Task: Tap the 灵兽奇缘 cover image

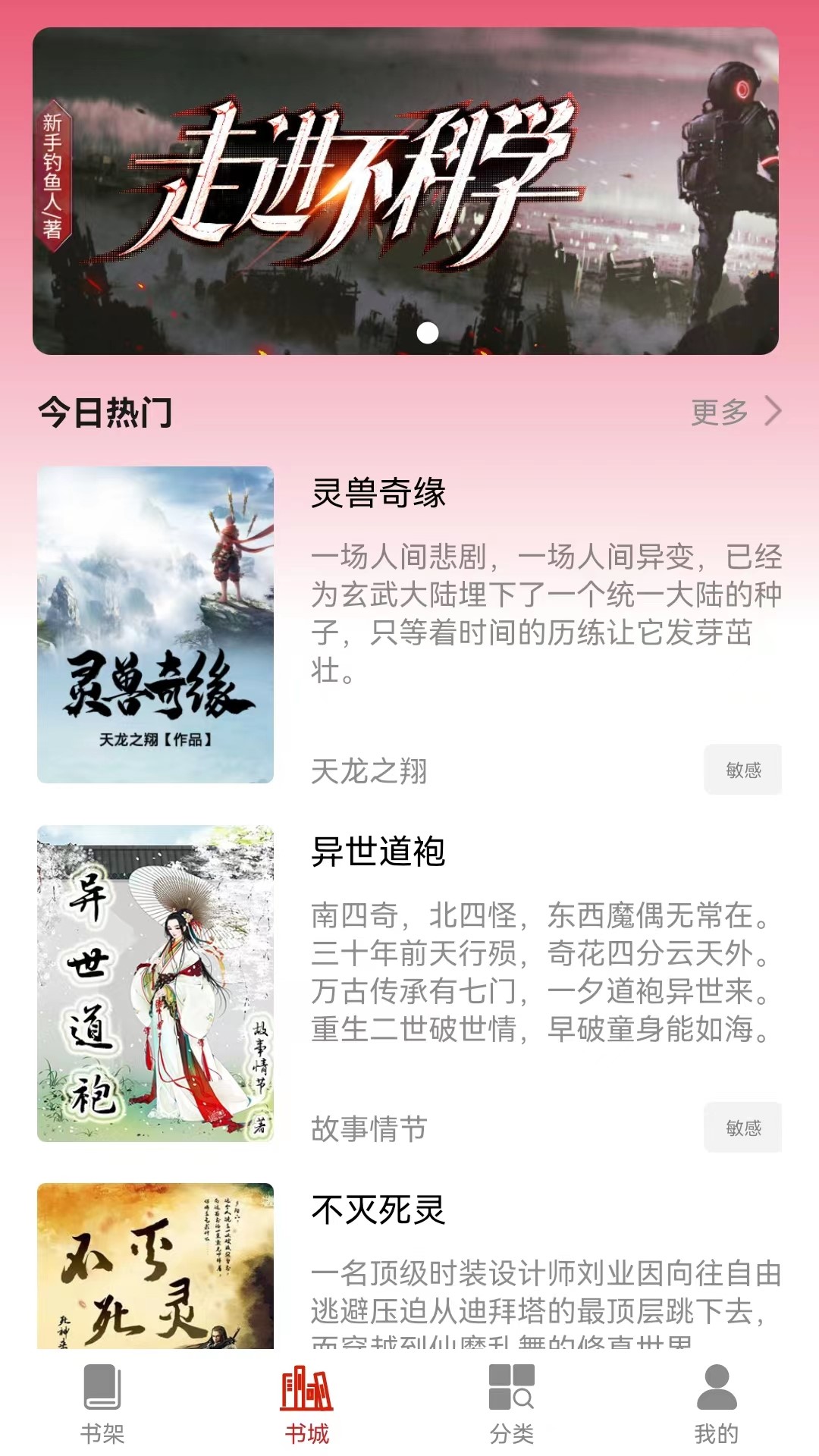Action: (157, 624)
